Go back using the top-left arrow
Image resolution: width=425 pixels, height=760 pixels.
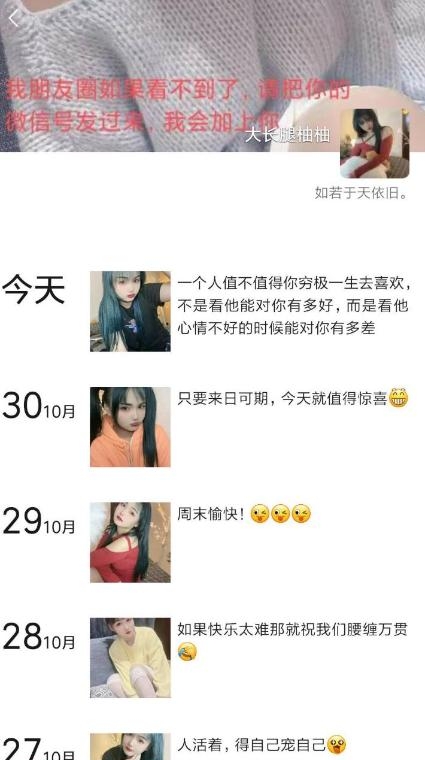[14, 18]
